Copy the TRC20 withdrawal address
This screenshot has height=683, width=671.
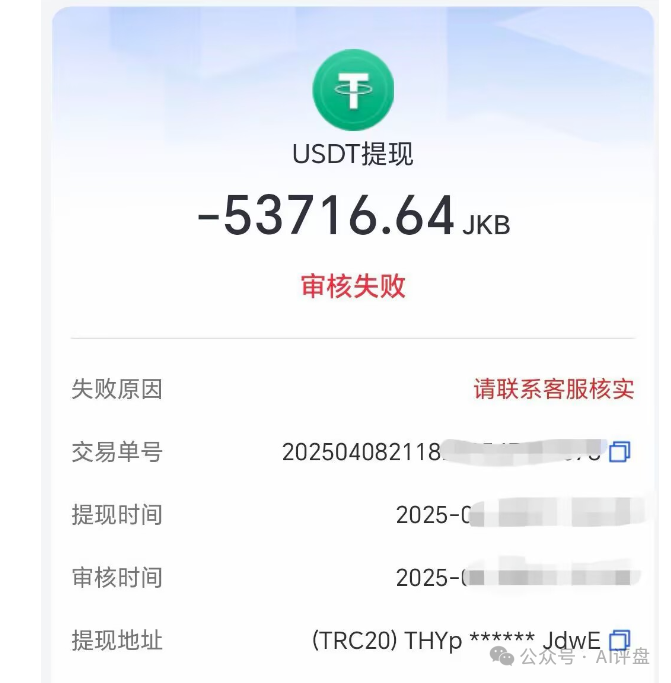tap(620, 640)
